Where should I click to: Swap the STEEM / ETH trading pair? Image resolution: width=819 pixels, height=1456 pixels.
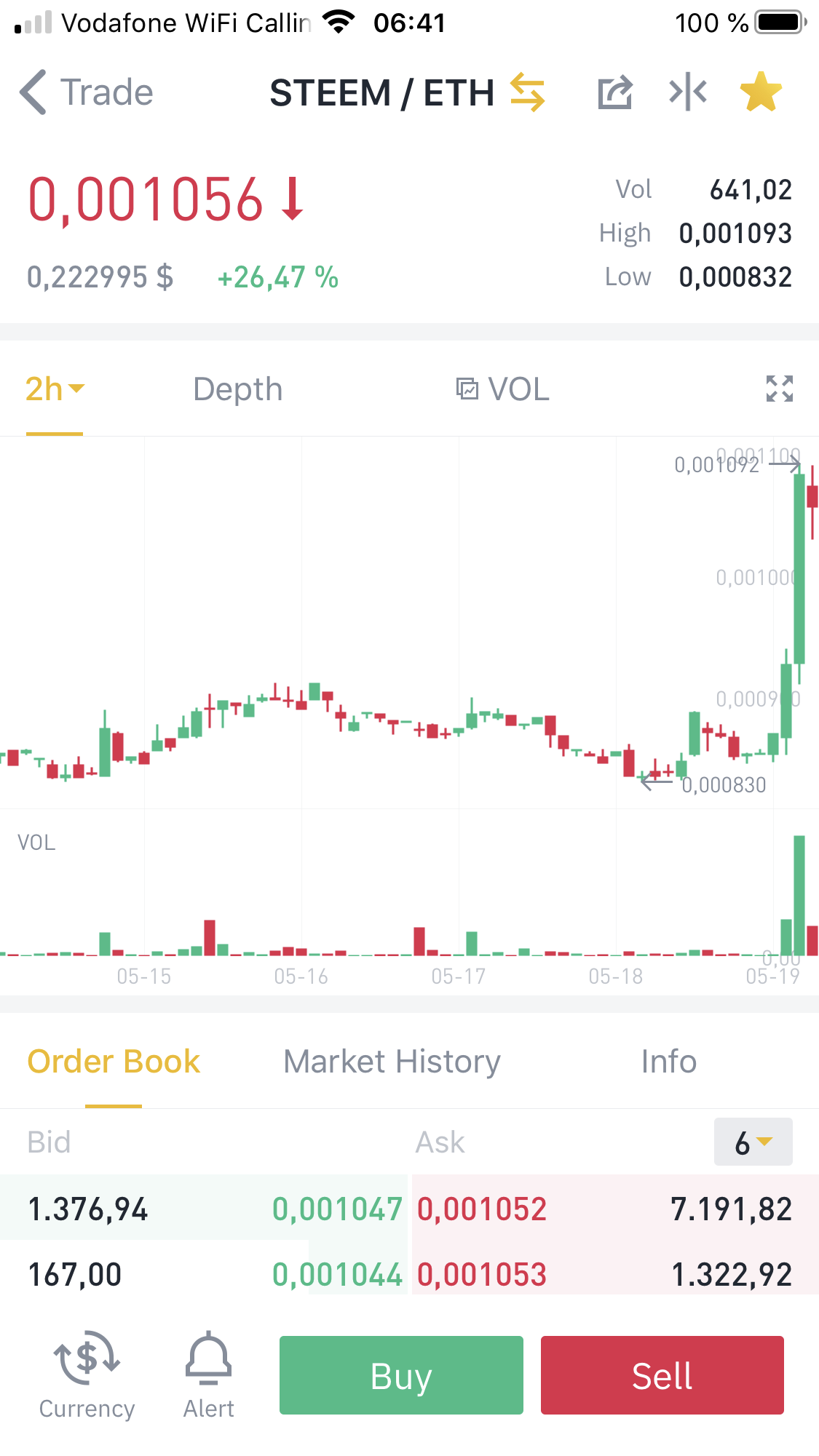[527, 92]
